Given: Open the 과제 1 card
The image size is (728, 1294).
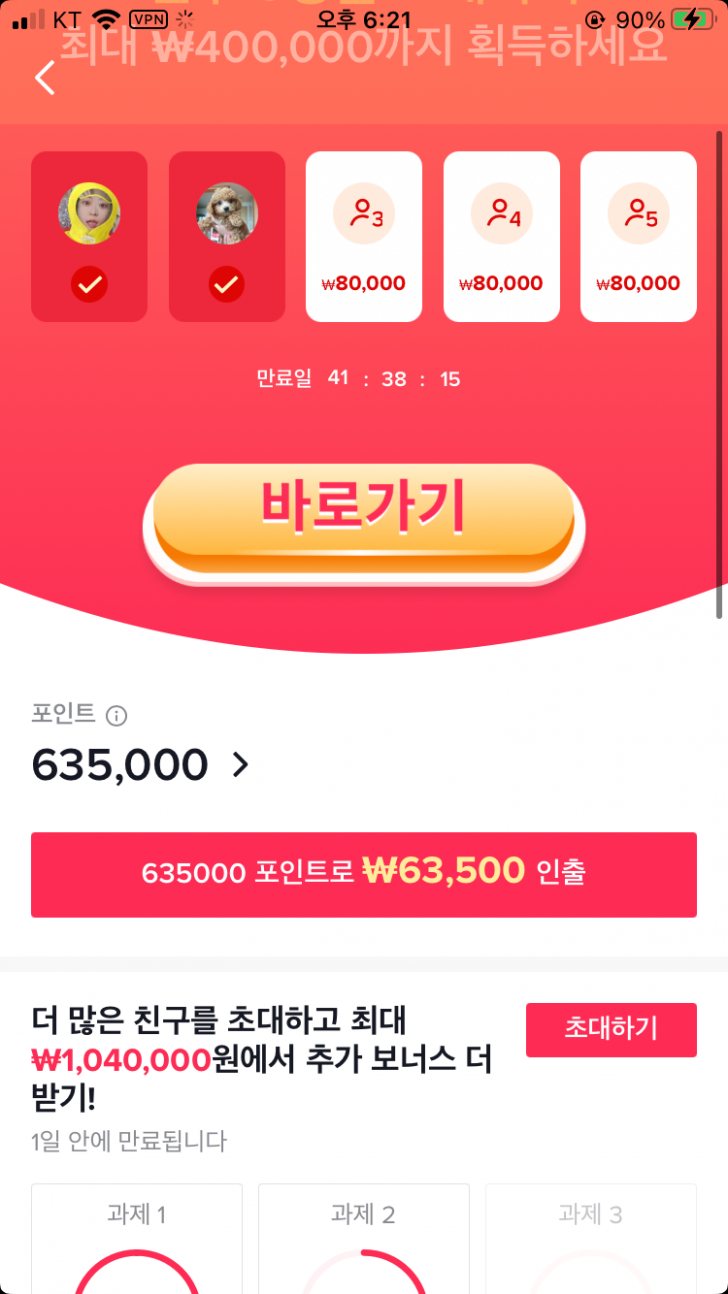Looking at the screenshot, I should (x=137, y=1238).
